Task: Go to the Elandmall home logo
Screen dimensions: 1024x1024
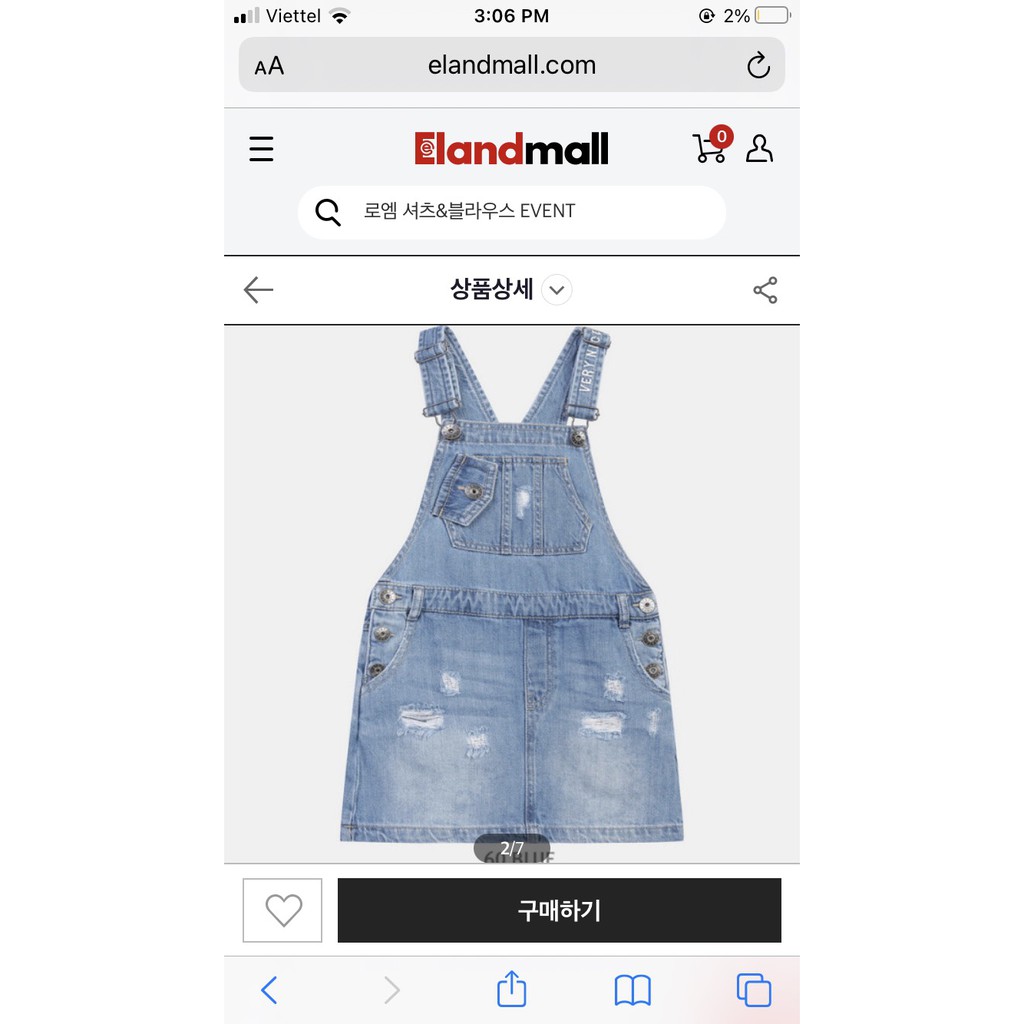Action: click(x=512, y=150)
